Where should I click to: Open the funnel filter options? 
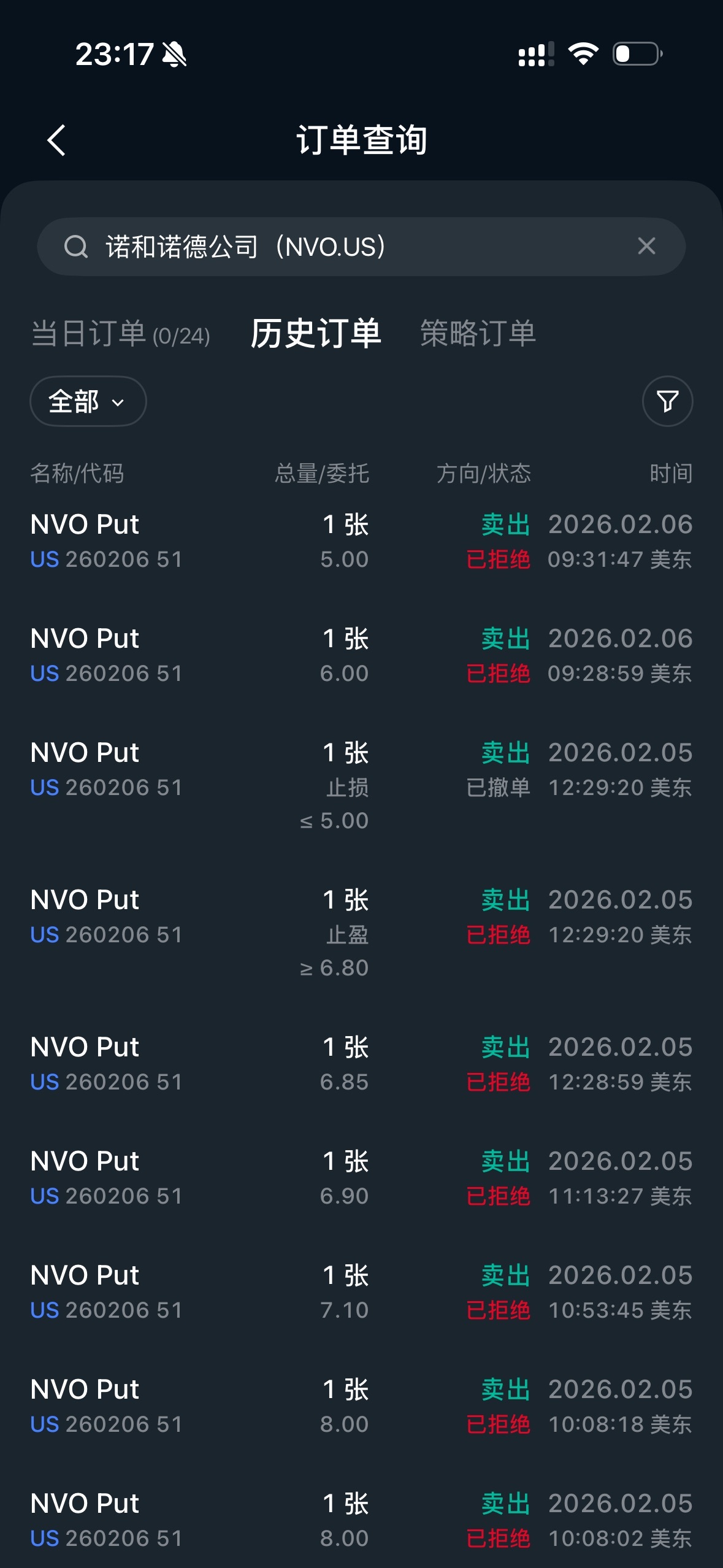(667, 402)
